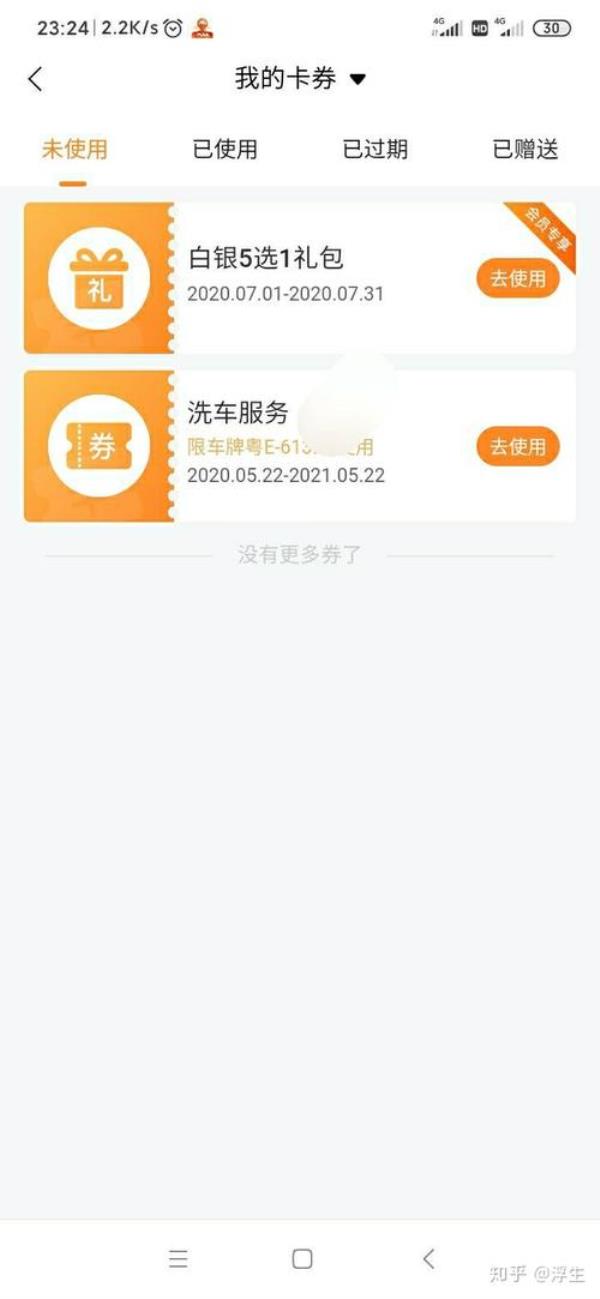The width and height of the screenshot is (600, 1299).
Task: View the 已赠送 tab
Action: (x=525, y=150)
